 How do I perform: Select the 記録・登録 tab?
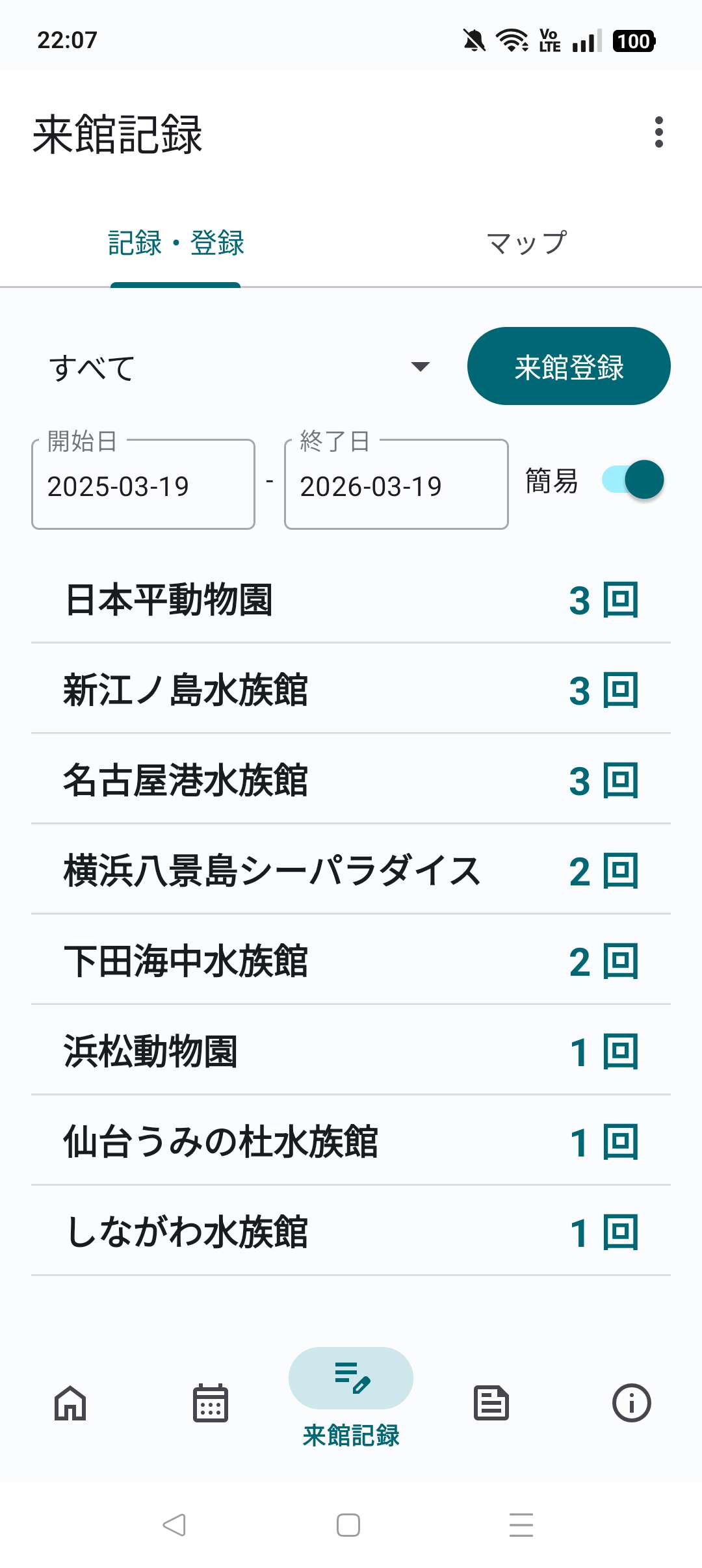(x=175, y=243)
